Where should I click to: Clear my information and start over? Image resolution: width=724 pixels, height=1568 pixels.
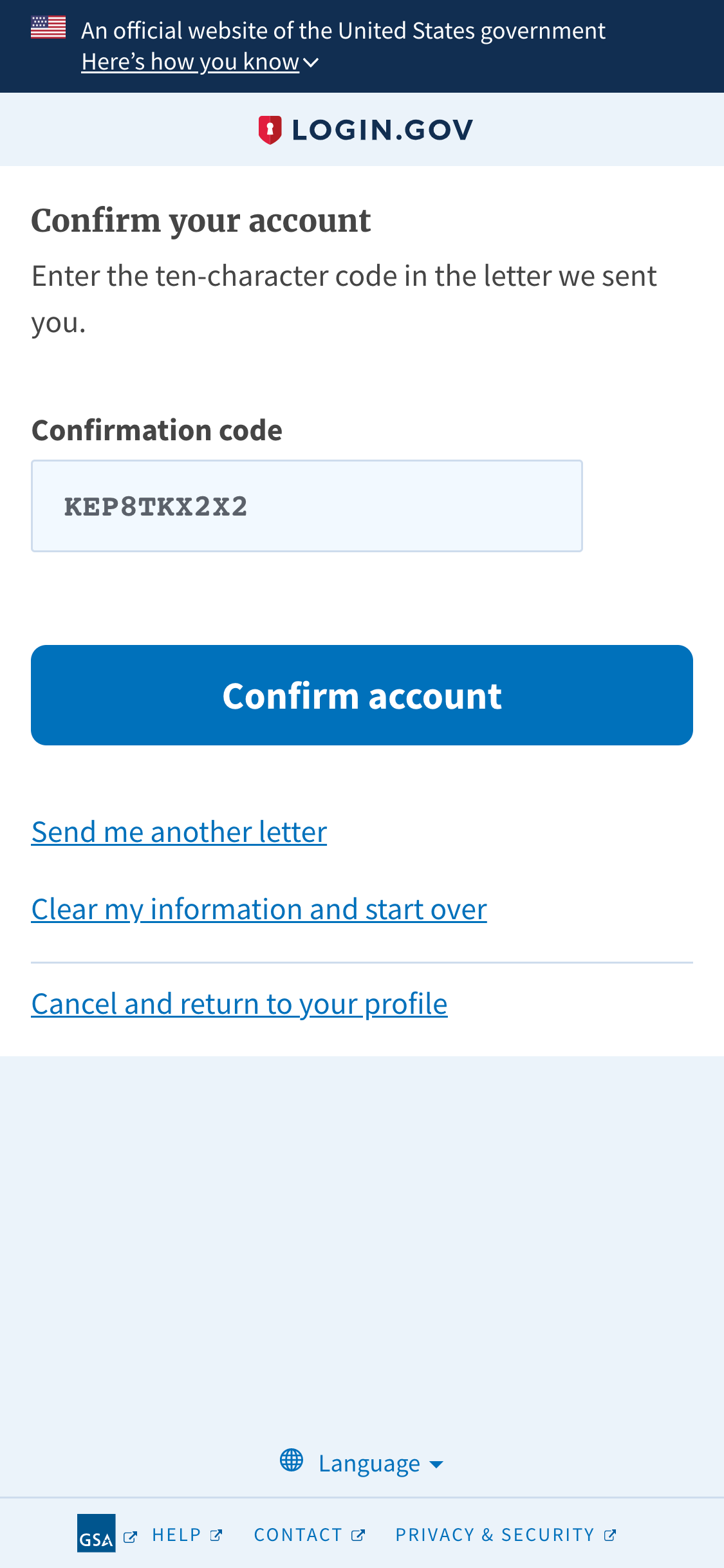[x=259, y=909]
